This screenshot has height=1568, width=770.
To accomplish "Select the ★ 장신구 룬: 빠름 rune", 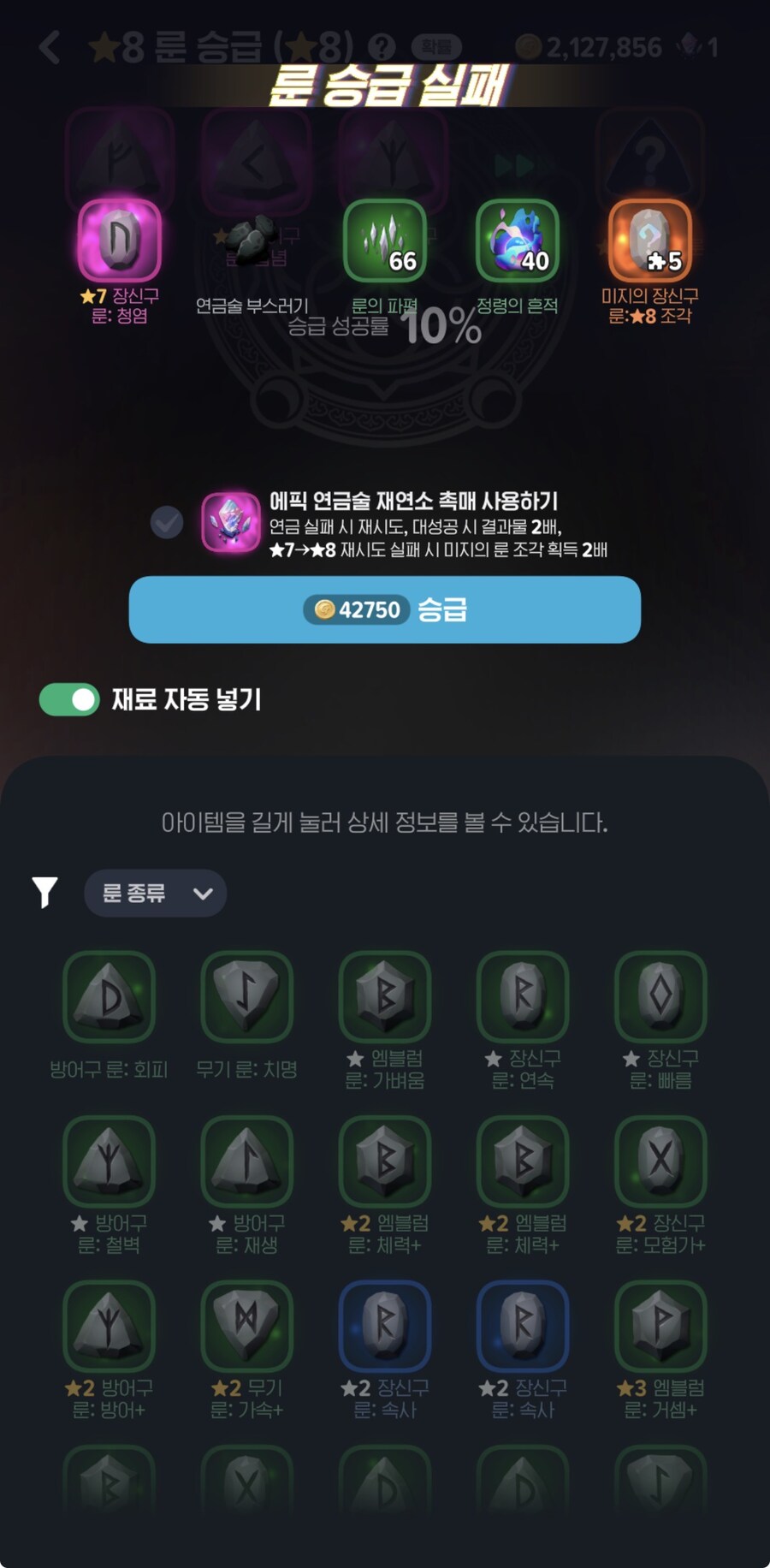I will [x=660, y=998].
